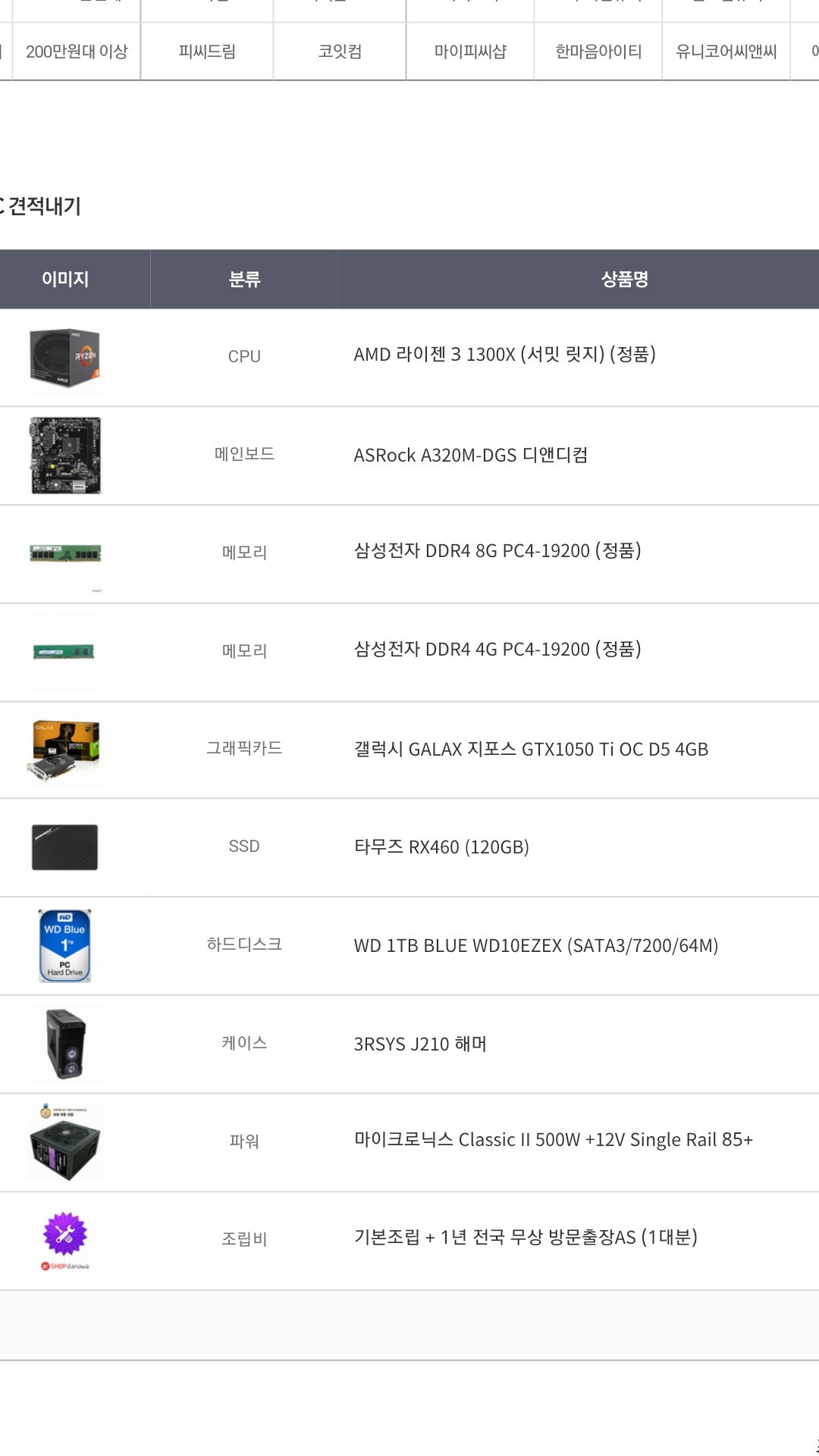Open 갤럭시 GALAX GTX1050 Ti product page

coord(531,749)
